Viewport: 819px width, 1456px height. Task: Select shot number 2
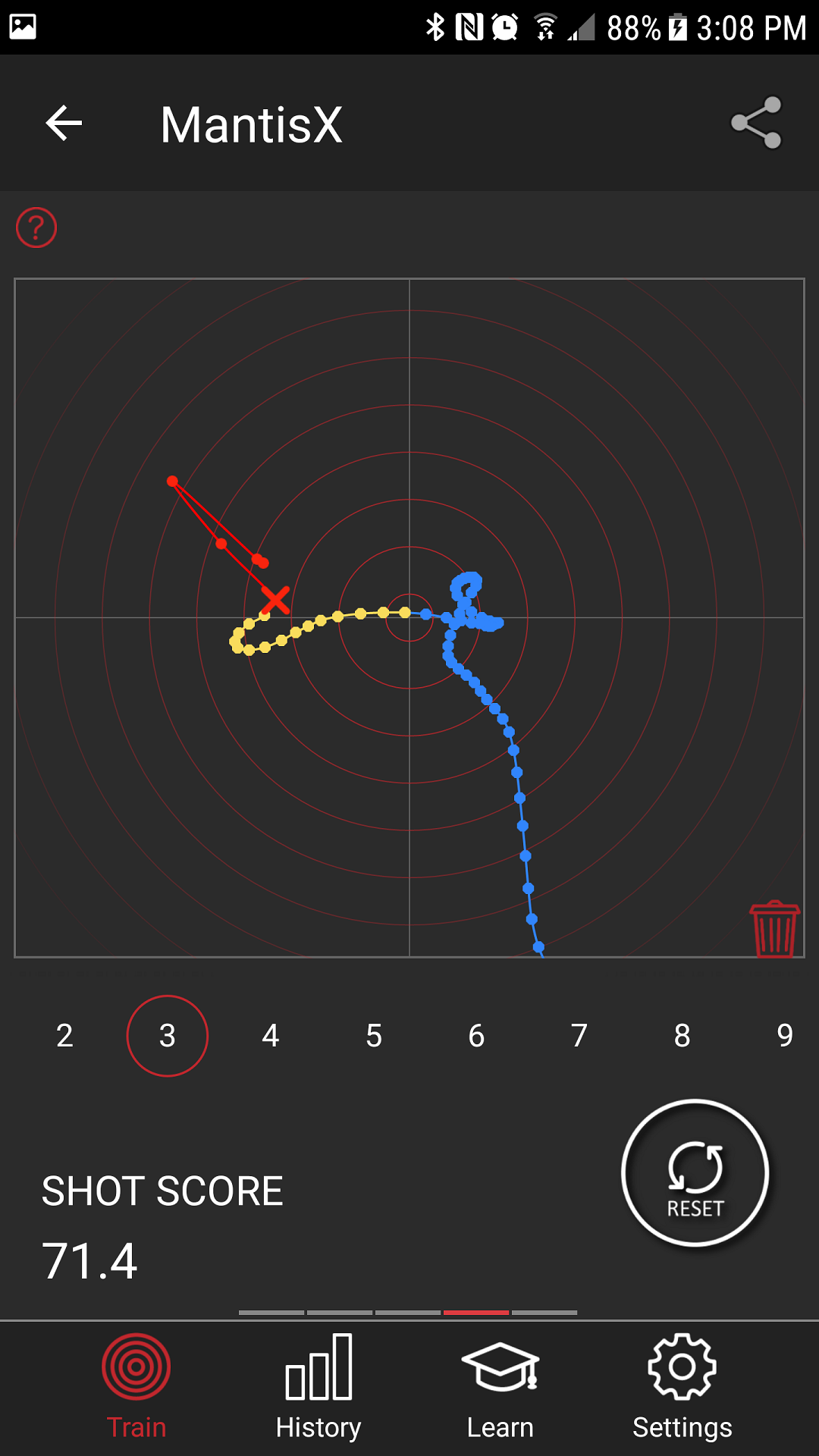(64, 1036)
